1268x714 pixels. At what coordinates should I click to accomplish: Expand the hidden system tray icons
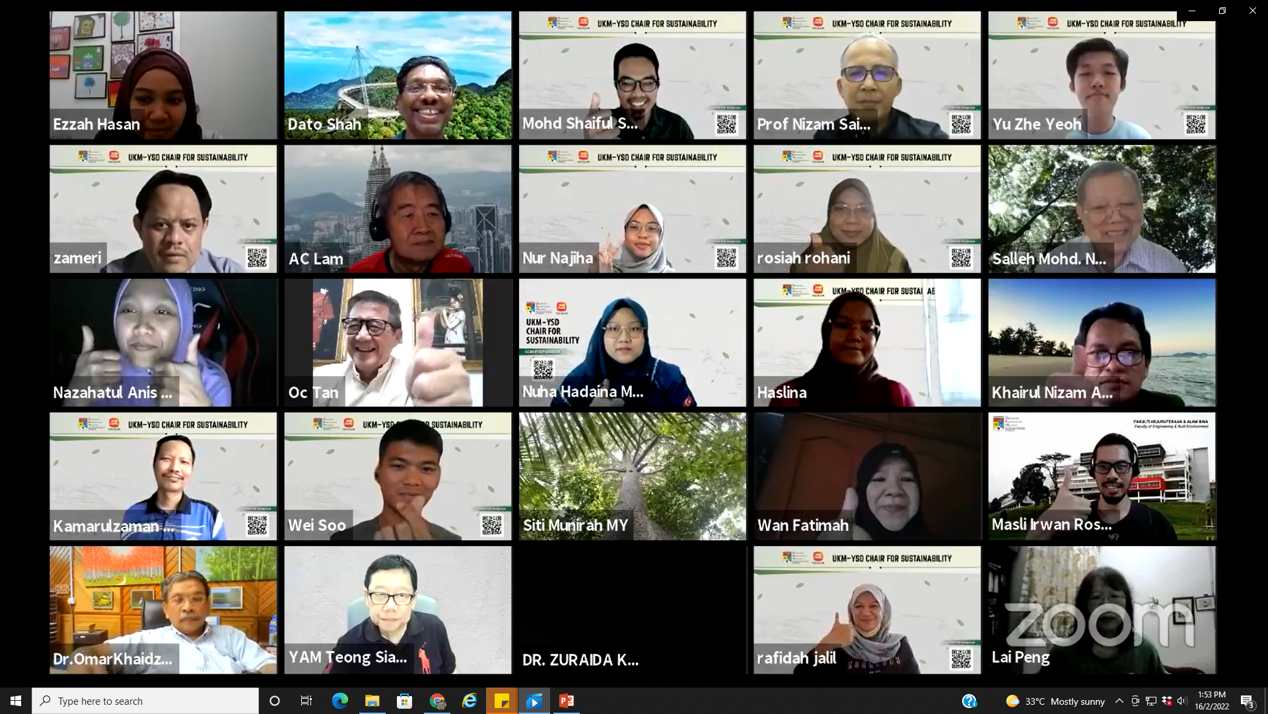point(1119,701)
